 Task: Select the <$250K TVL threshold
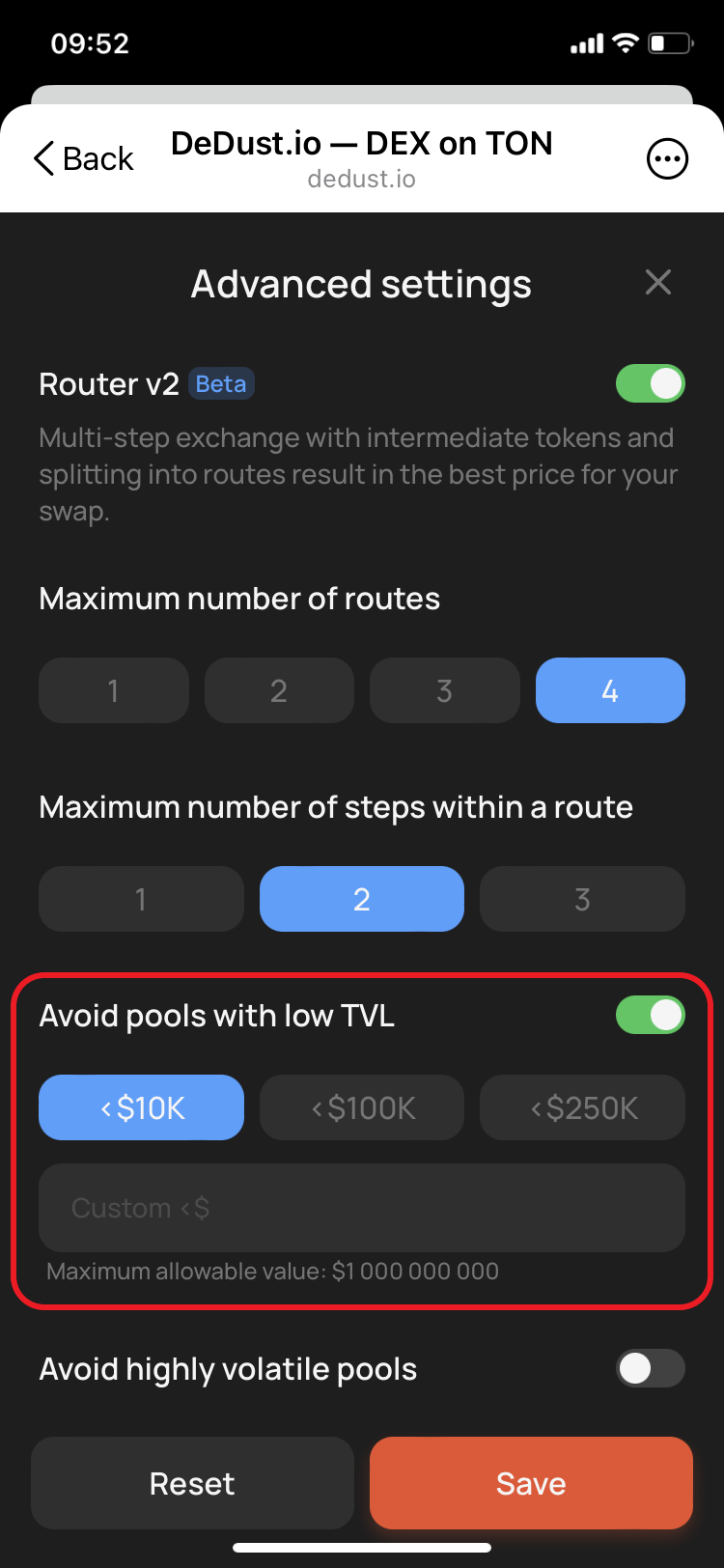(582, 1107)
